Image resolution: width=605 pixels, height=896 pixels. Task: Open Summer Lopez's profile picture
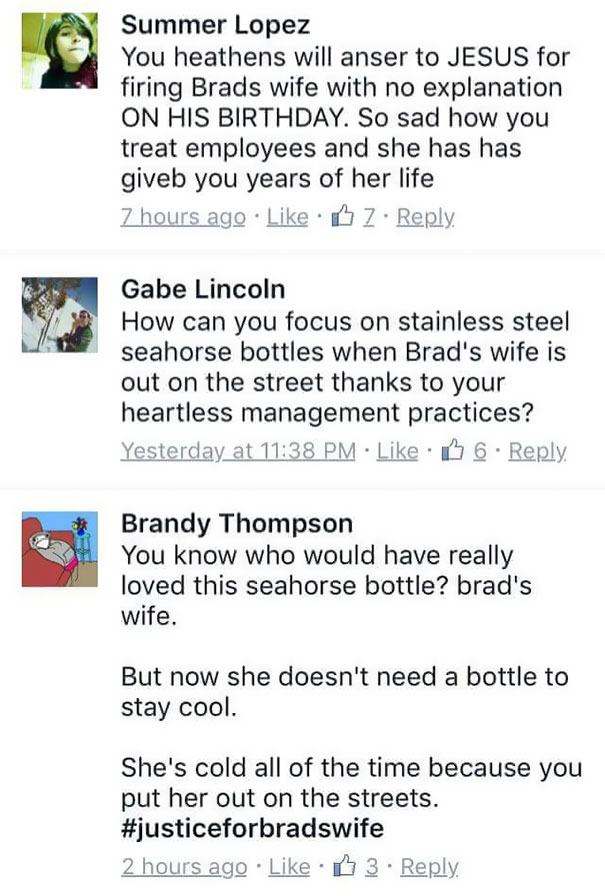[x=60, y=51]
